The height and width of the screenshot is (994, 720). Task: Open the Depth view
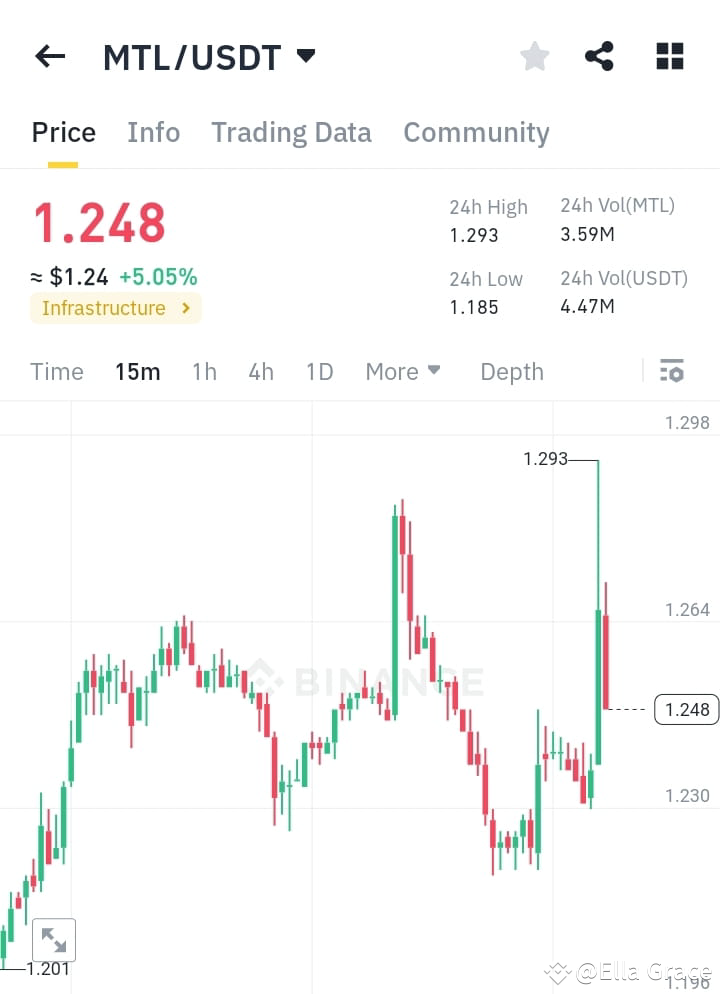(511, 371)
